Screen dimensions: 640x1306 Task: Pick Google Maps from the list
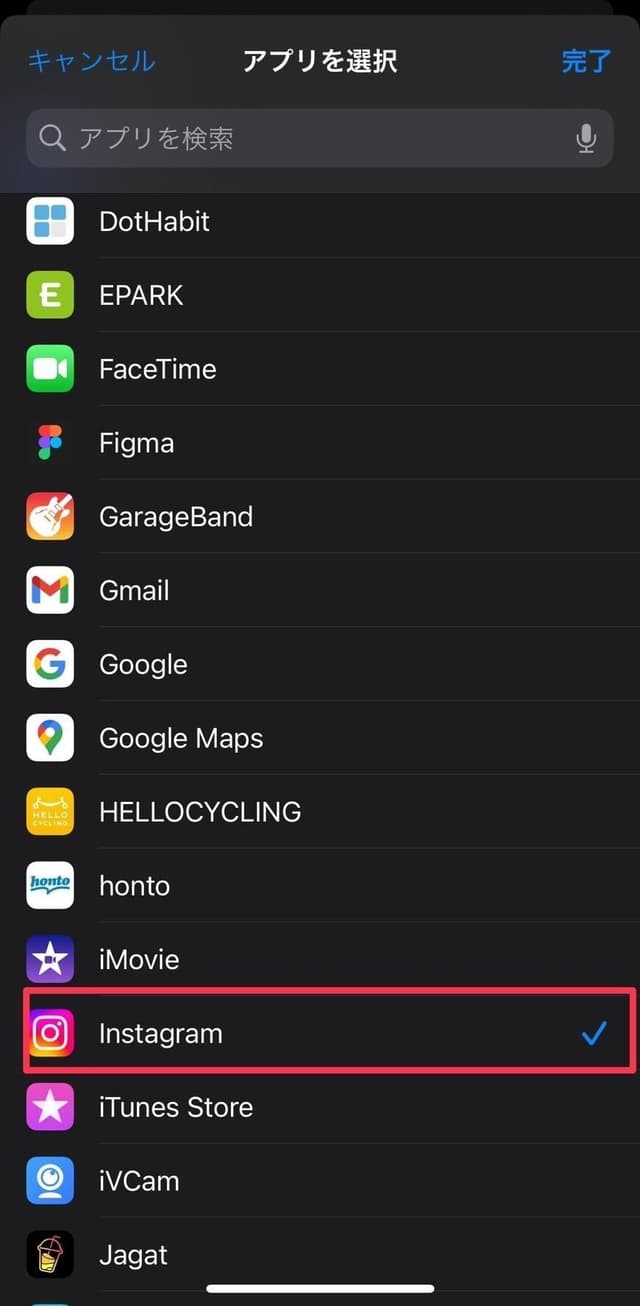181,739
